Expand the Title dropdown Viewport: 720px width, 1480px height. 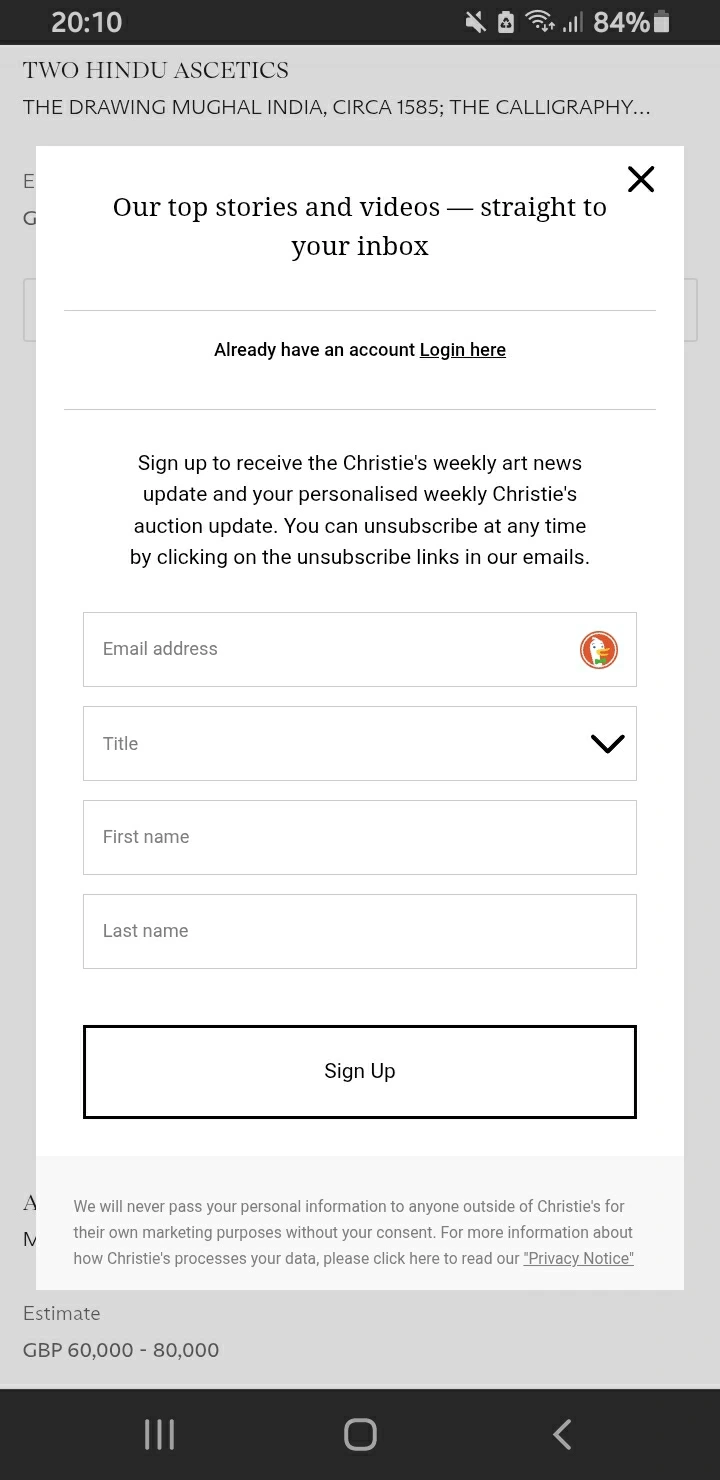coord(360,743)
